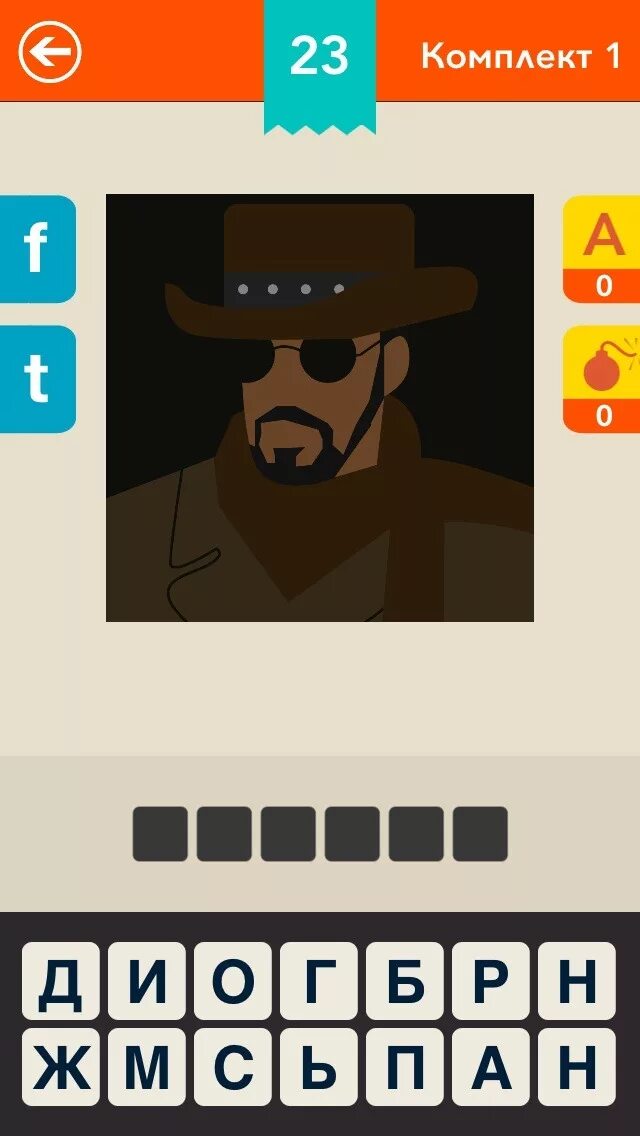Use the bomb hint
The image size is (640, 1136).
[602, 379]
